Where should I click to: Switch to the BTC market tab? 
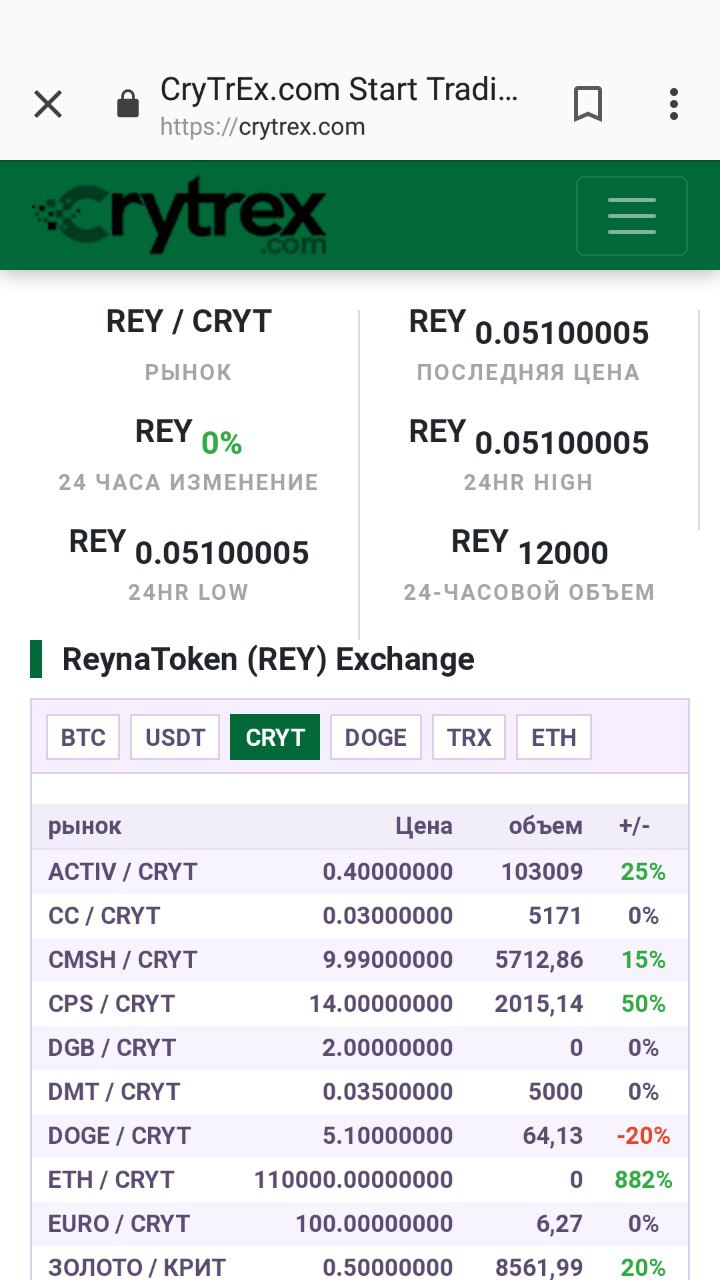coord(83,737)
